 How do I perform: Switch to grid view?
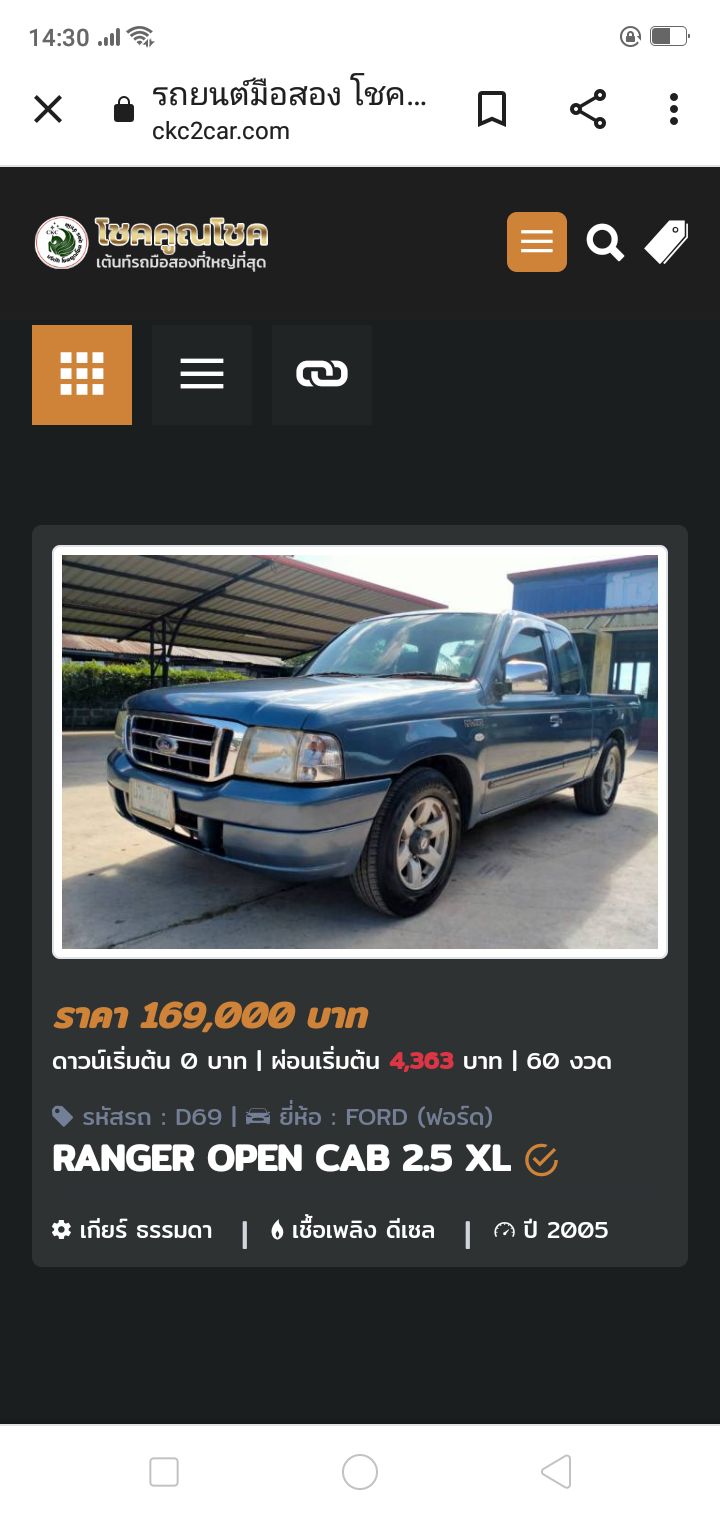82,375
